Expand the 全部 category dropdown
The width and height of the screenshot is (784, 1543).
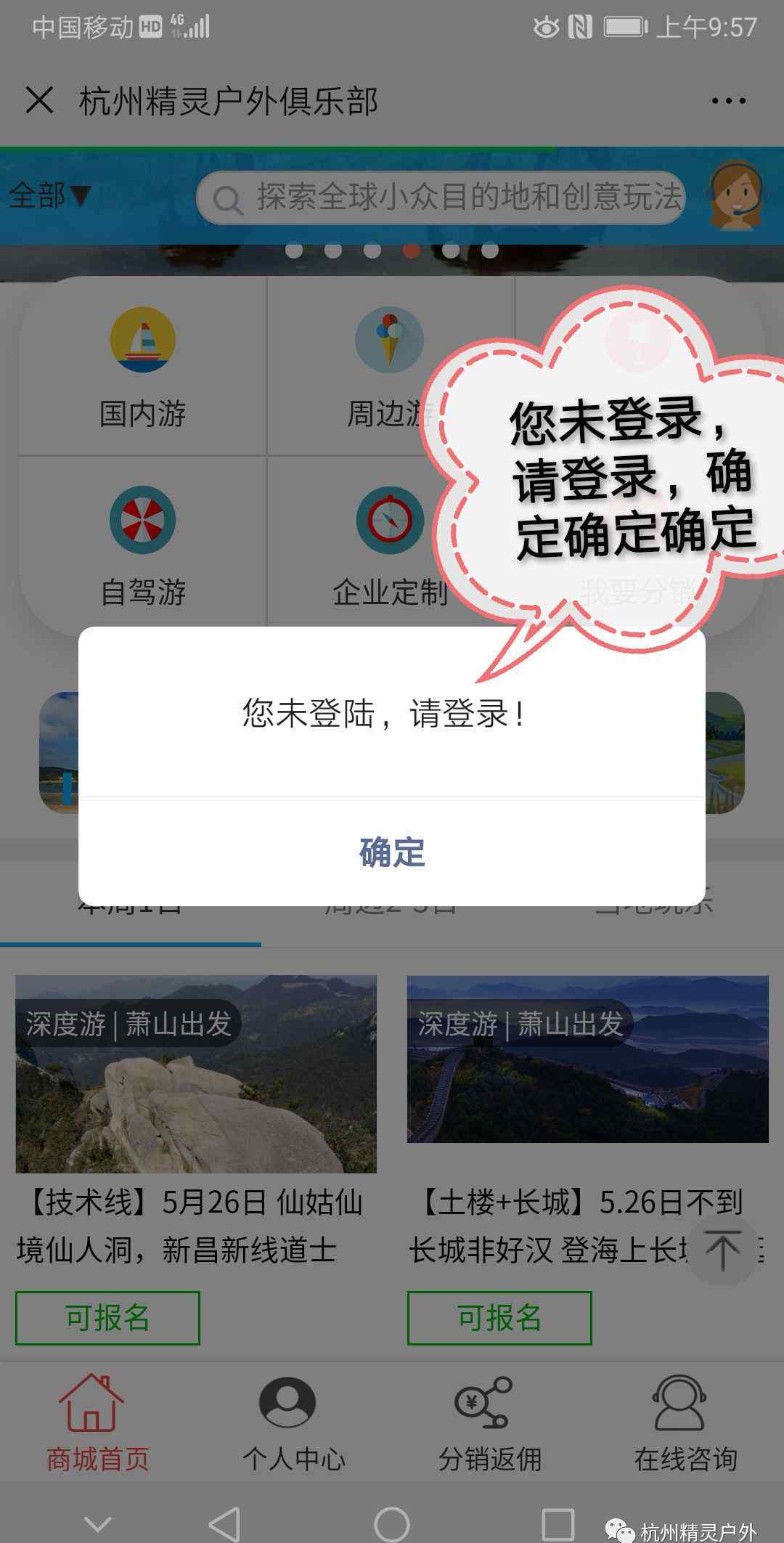pos(49,195)
